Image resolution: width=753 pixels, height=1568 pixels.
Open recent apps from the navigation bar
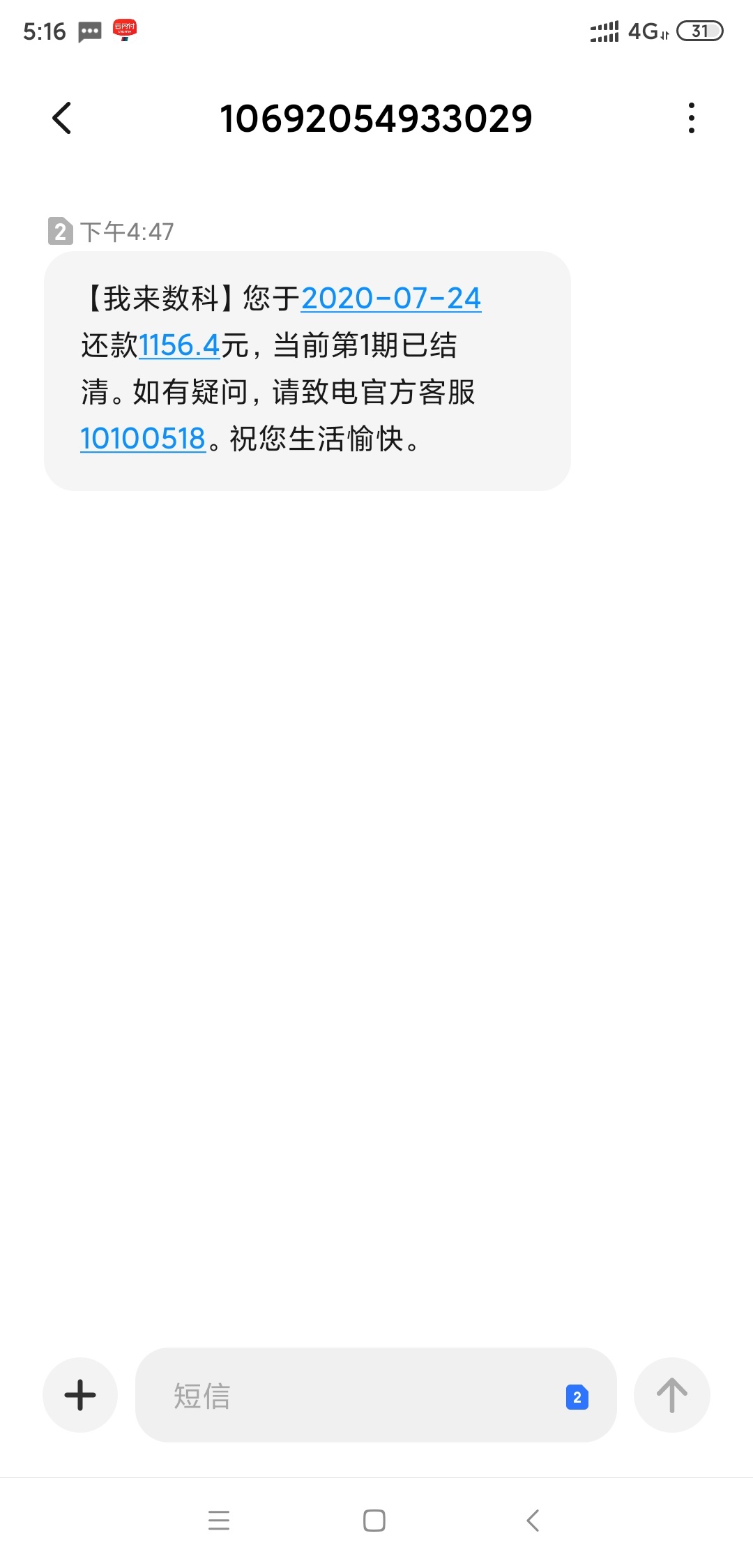click(x=219, y=1521)
